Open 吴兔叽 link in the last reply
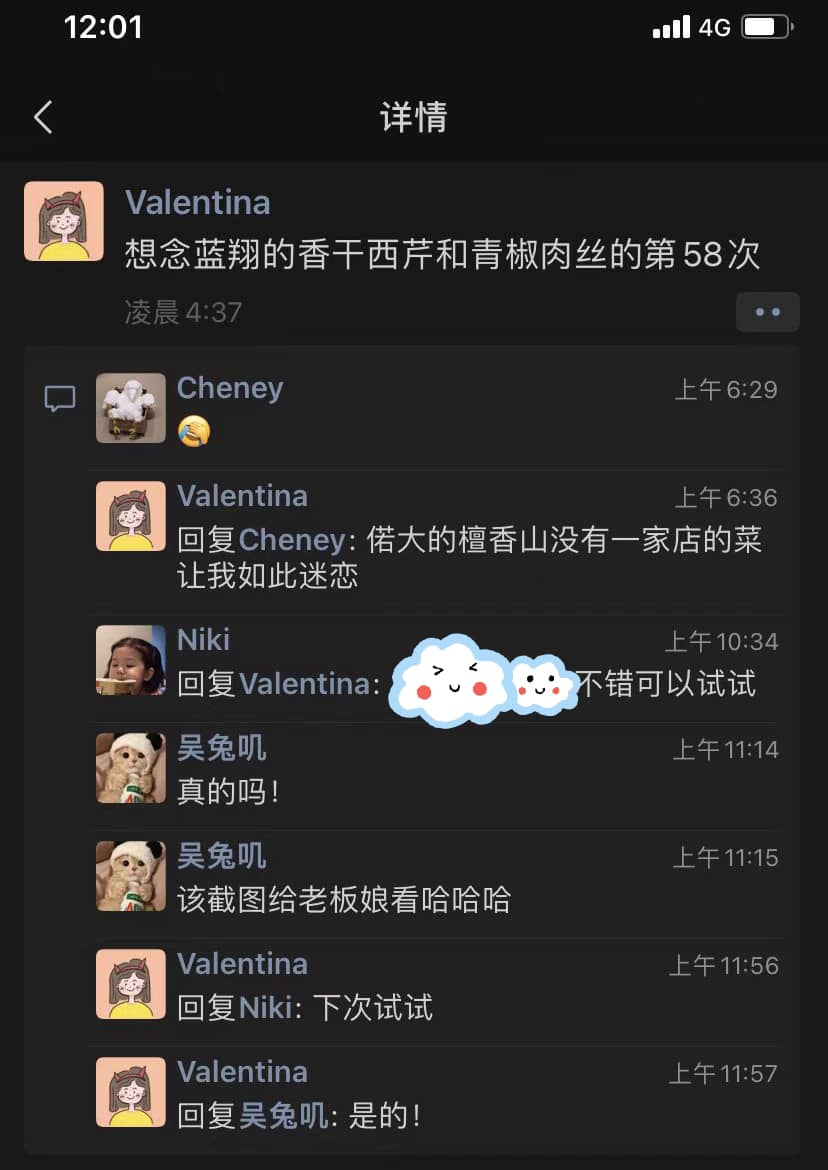This screenshot has width=828, height=1170. click(x=284, y=1116)
